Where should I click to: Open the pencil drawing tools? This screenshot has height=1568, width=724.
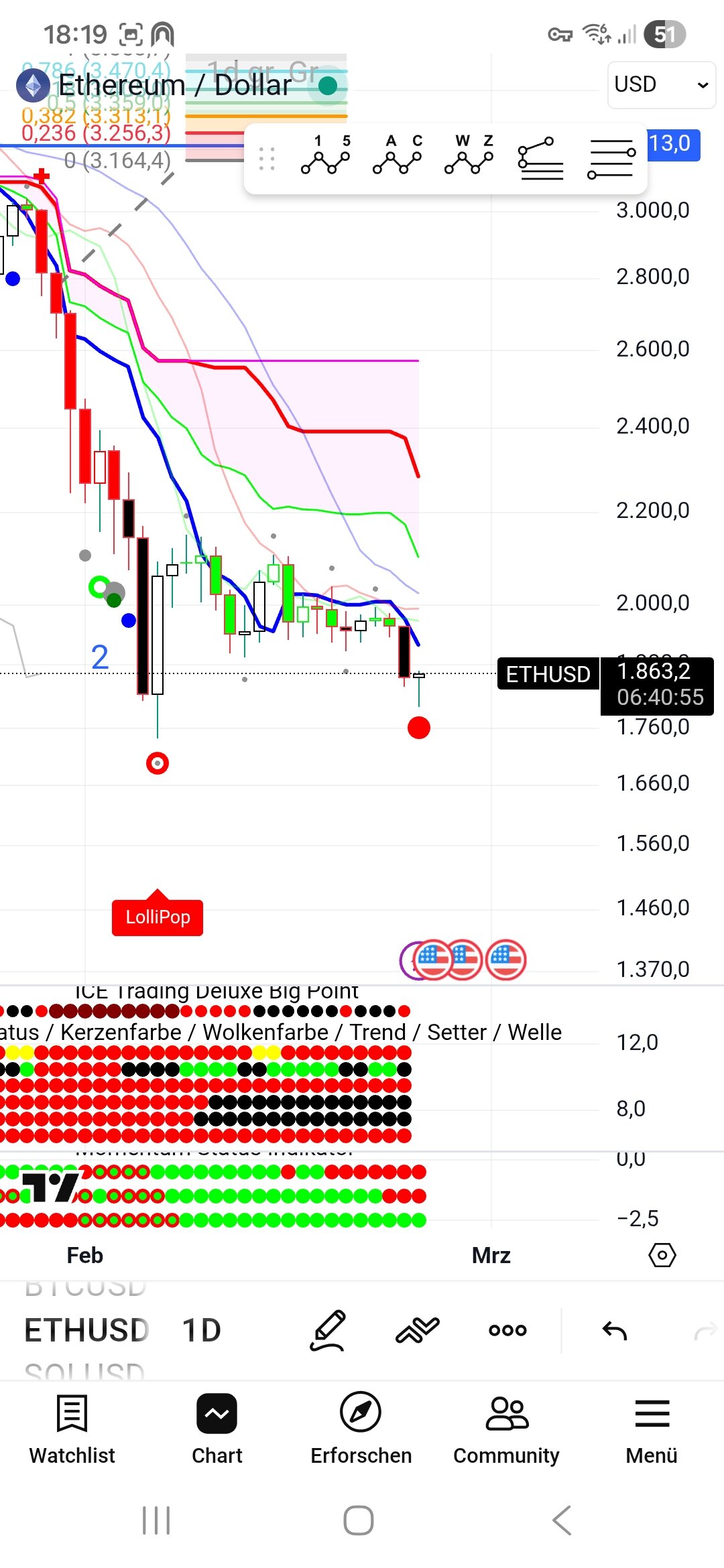(x=328, y=1330)
